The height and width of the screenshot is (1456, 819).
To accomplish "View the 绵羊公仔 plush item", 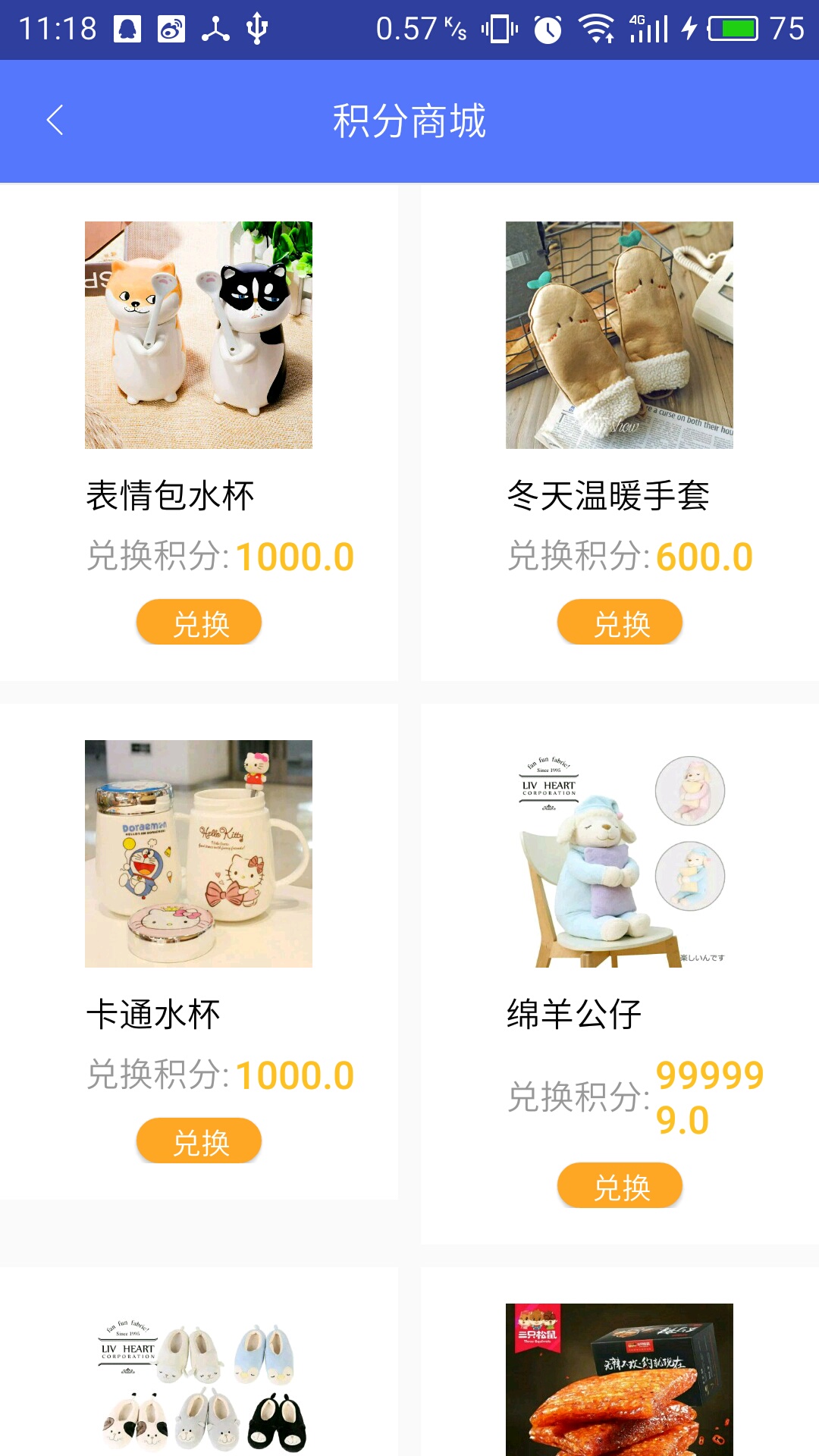I will [620, 854].
